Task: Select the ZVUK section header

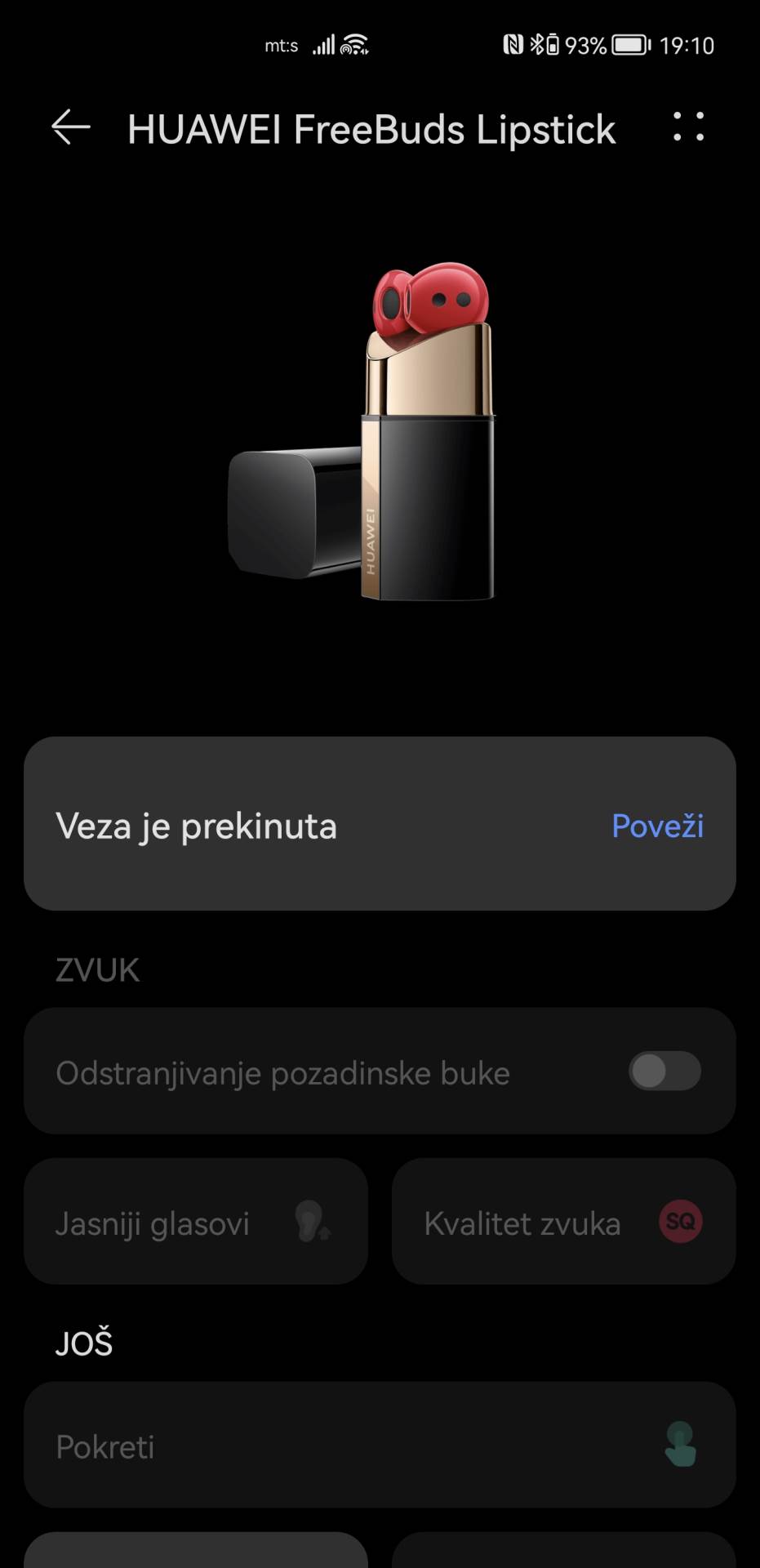Action: coord(96,969)
